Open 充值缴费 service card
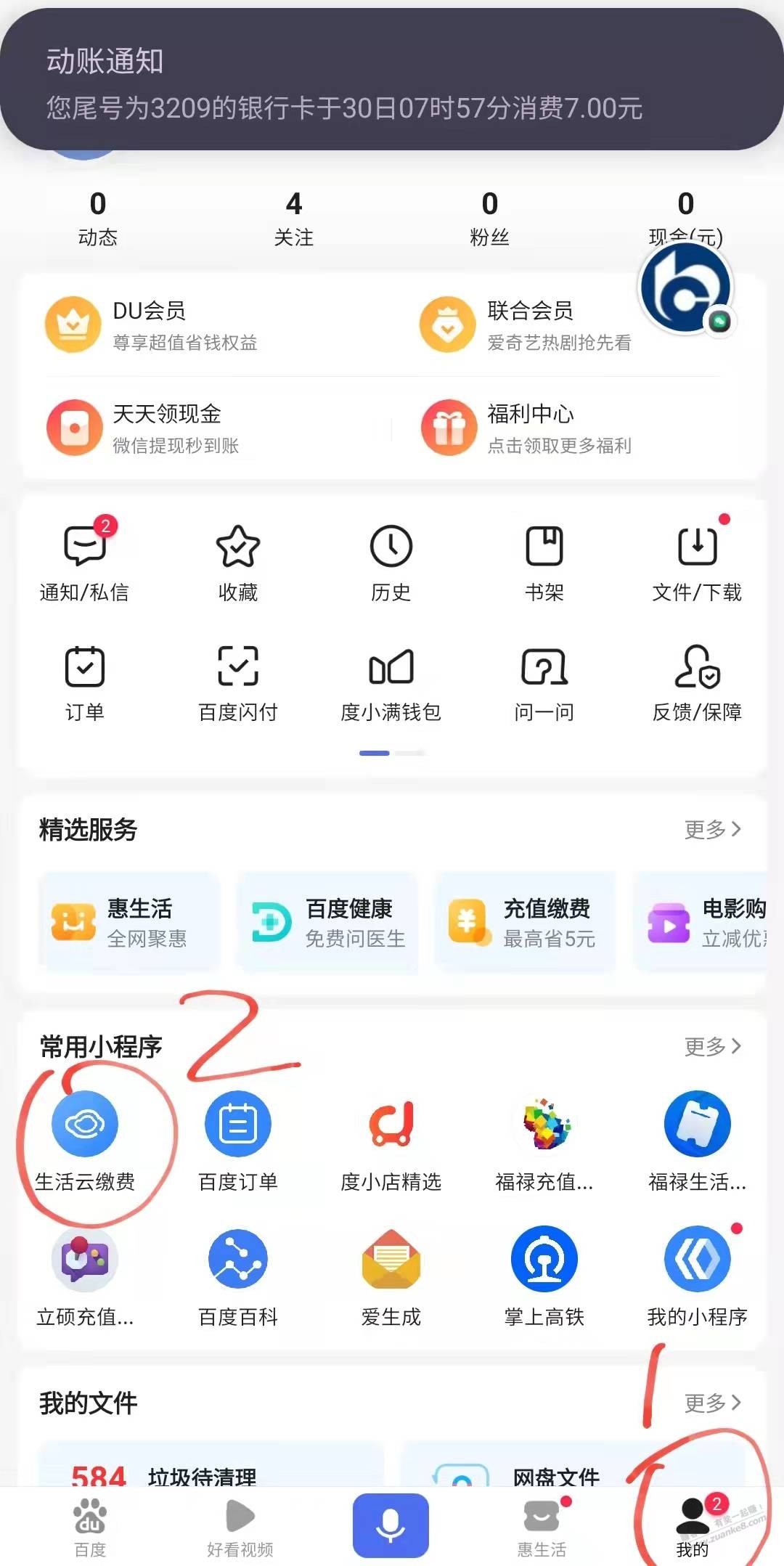 (526, 922)
